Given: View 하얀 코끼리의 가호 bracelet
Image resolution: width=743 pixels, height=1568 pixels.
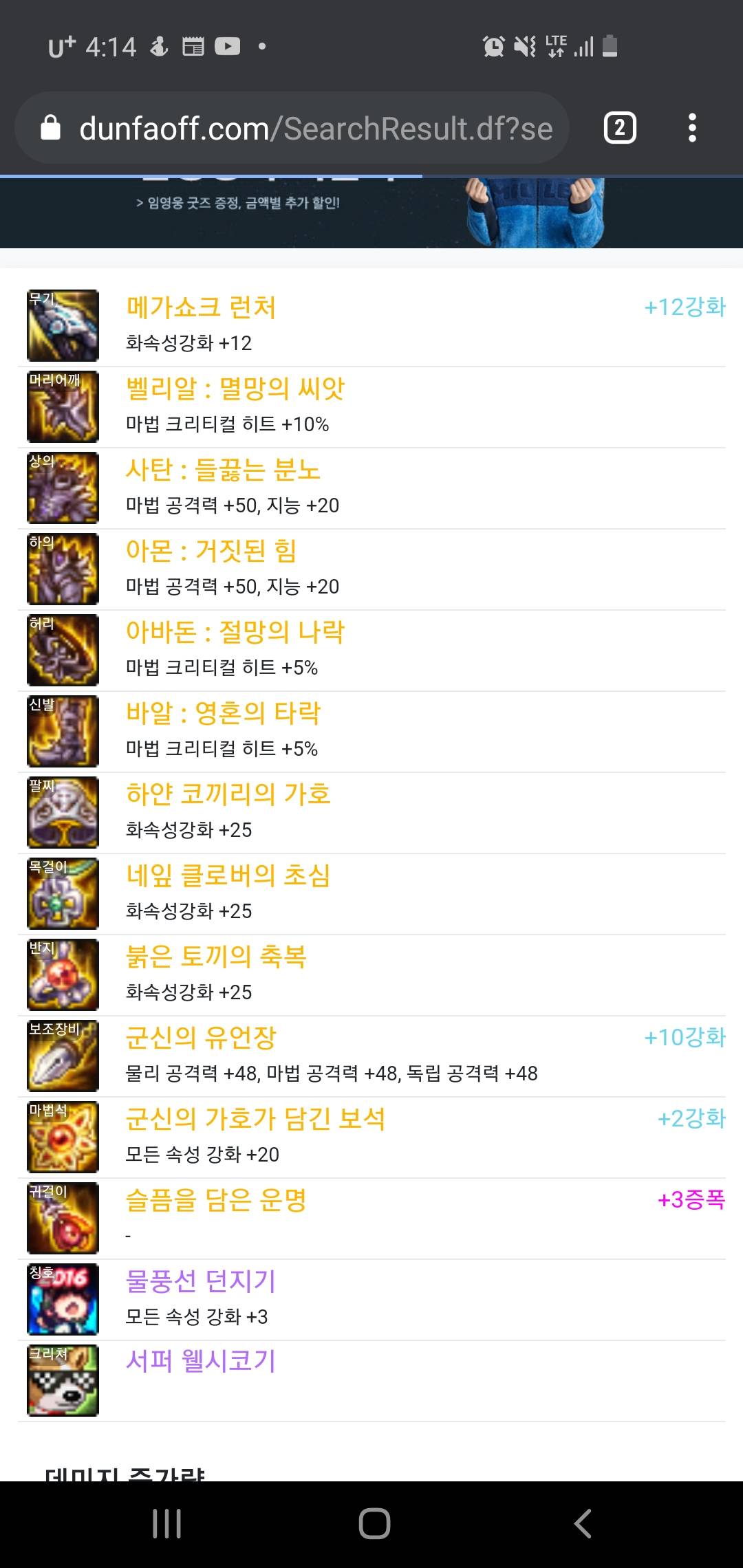Looking at the screenshot, I should click(x=228, y=794).
